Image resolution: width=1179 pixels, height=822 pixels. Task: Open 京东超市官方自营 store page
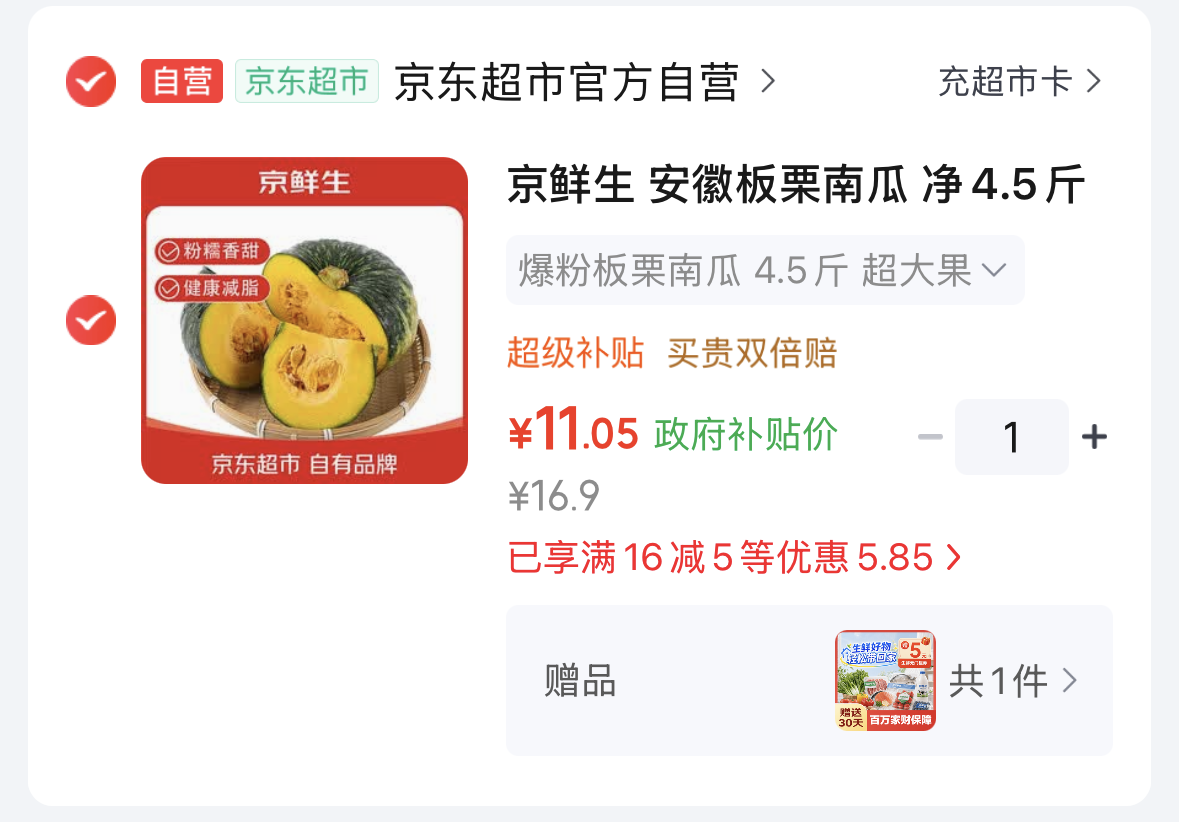tap(583, 81)
